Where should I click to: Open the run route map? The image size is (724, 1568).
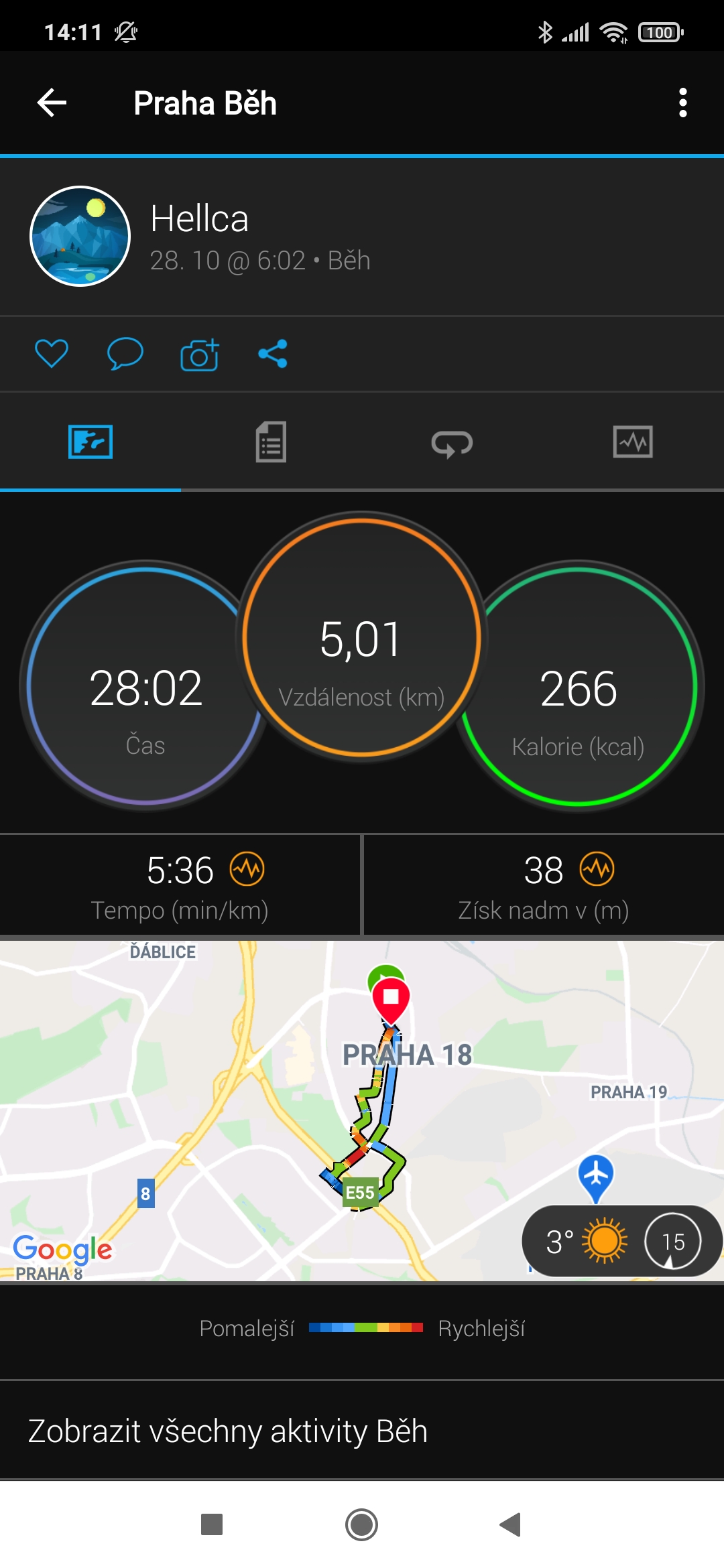pos(362,1111)
